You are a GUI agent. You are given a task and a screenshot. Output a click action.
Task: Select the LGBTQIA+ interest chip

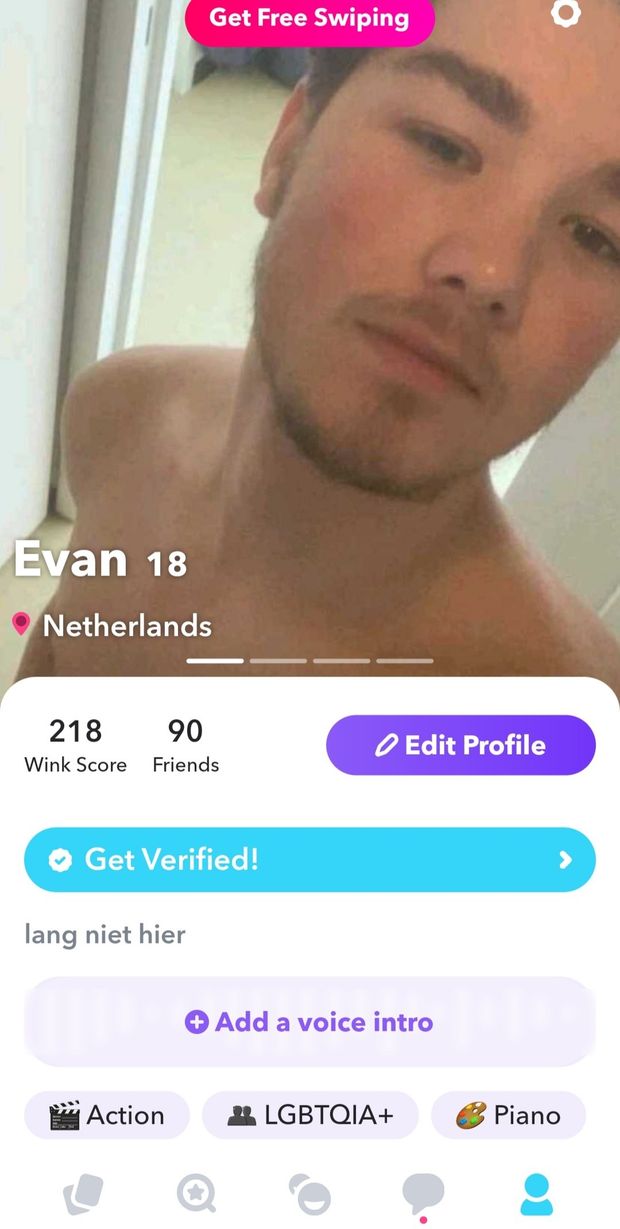[x=310, y=1115]
